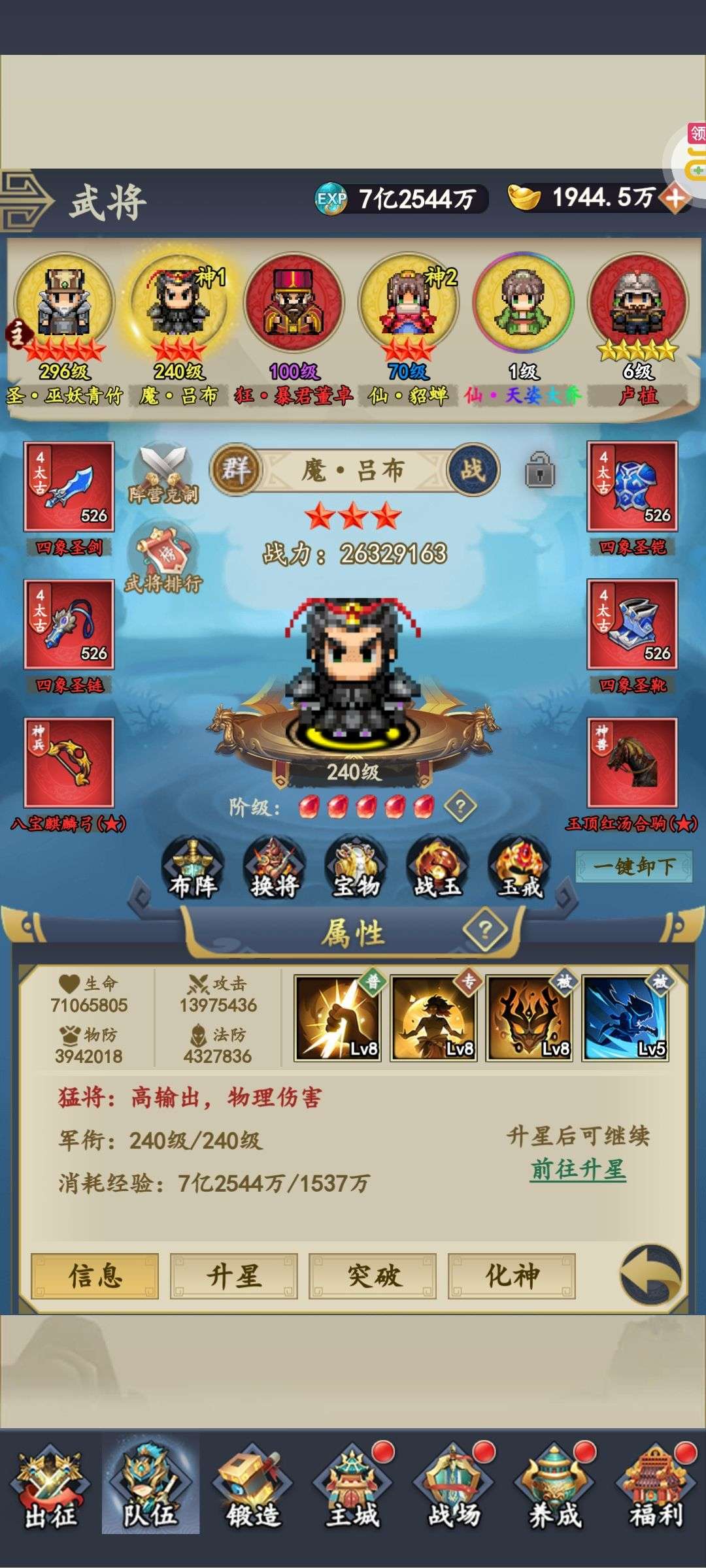Open the 四象圣剑 weapon slot

click(x=69, y=487)
